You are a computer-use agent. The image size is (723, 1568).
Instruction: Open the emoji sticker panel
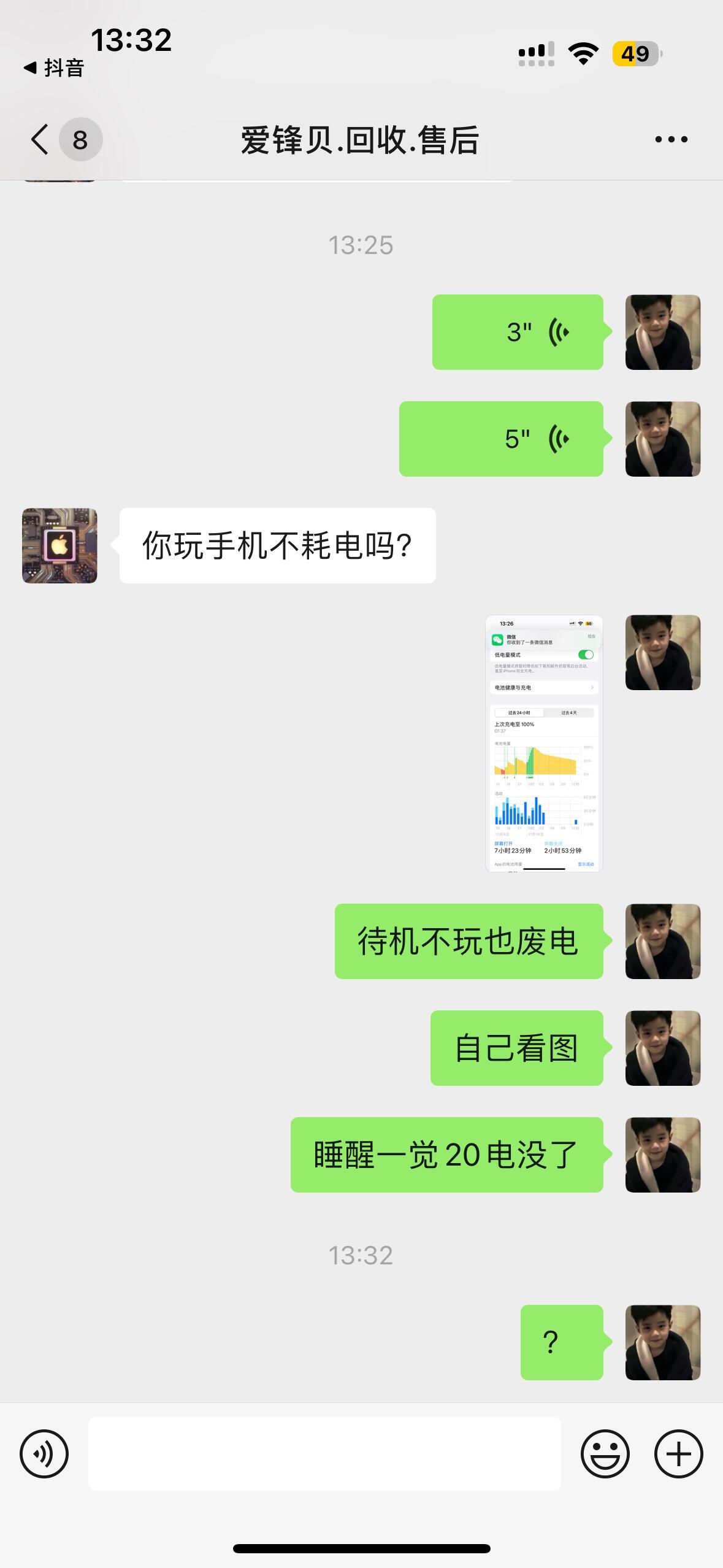pyautogui.click(x=605, y=1453)
